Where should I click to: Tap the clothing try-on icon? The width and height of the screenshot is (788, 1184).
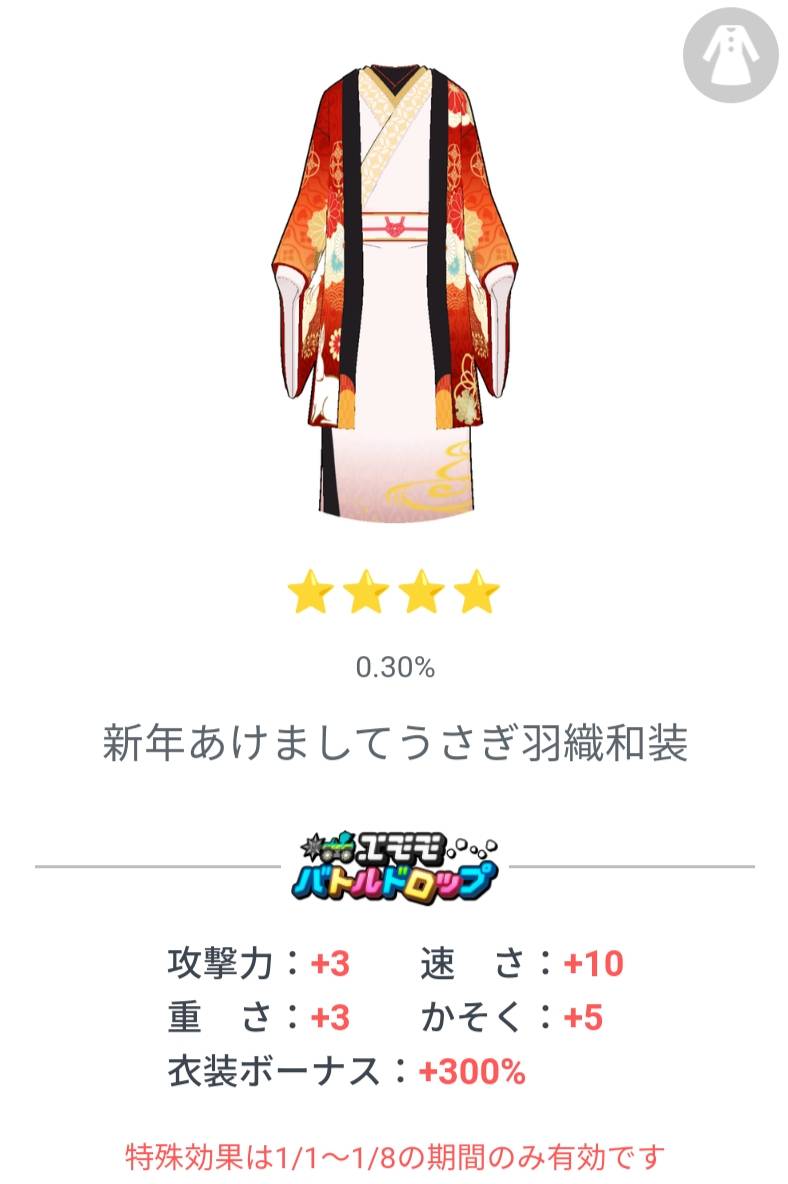(731, 54)
